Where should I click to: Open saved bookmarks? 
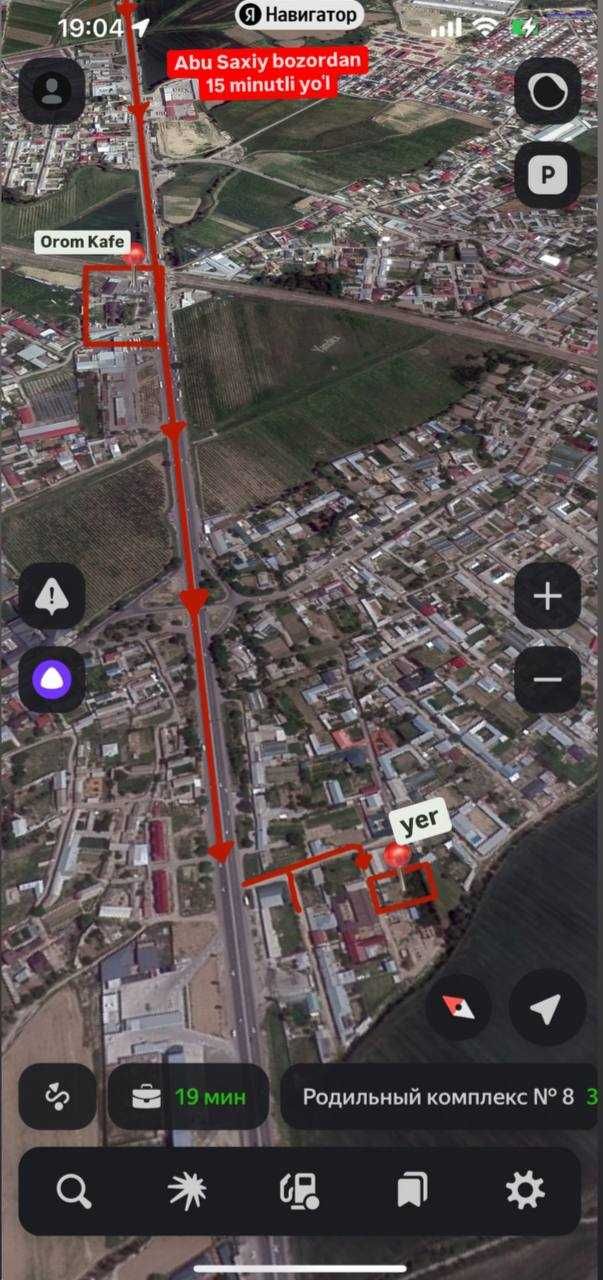pyautogui.click(x=412, y=1190)
